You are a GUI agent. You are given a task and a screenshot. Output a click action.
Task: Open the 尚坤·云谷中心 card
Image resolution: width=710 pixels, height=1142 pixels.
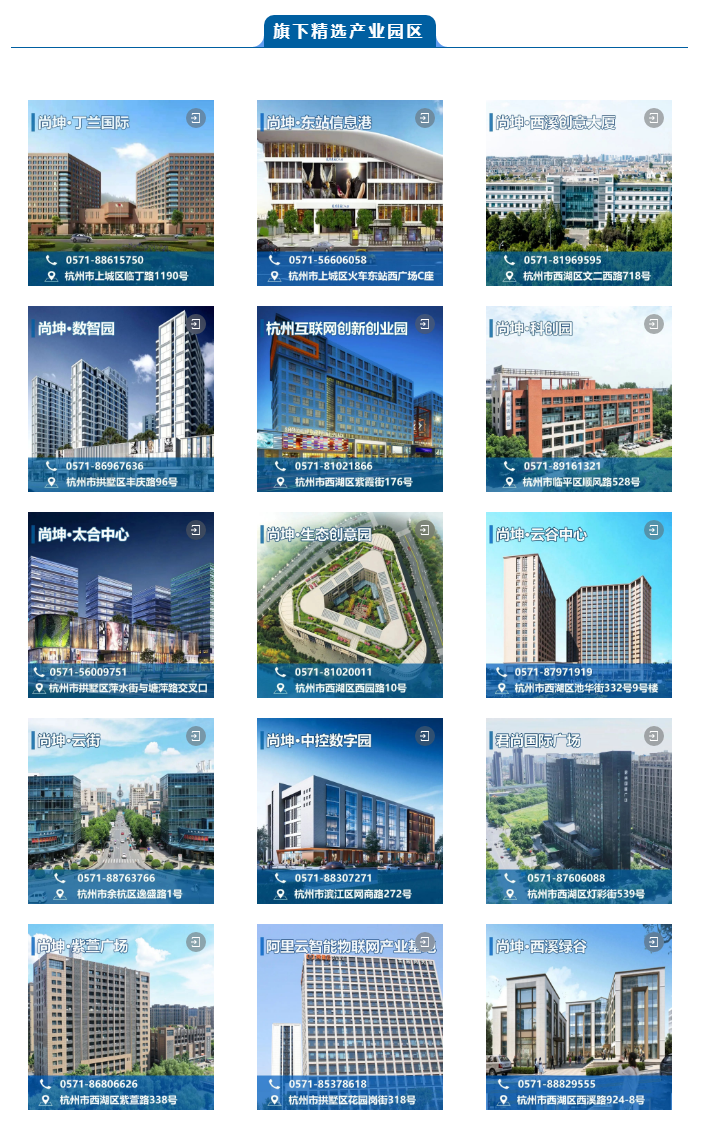[579, 605]
